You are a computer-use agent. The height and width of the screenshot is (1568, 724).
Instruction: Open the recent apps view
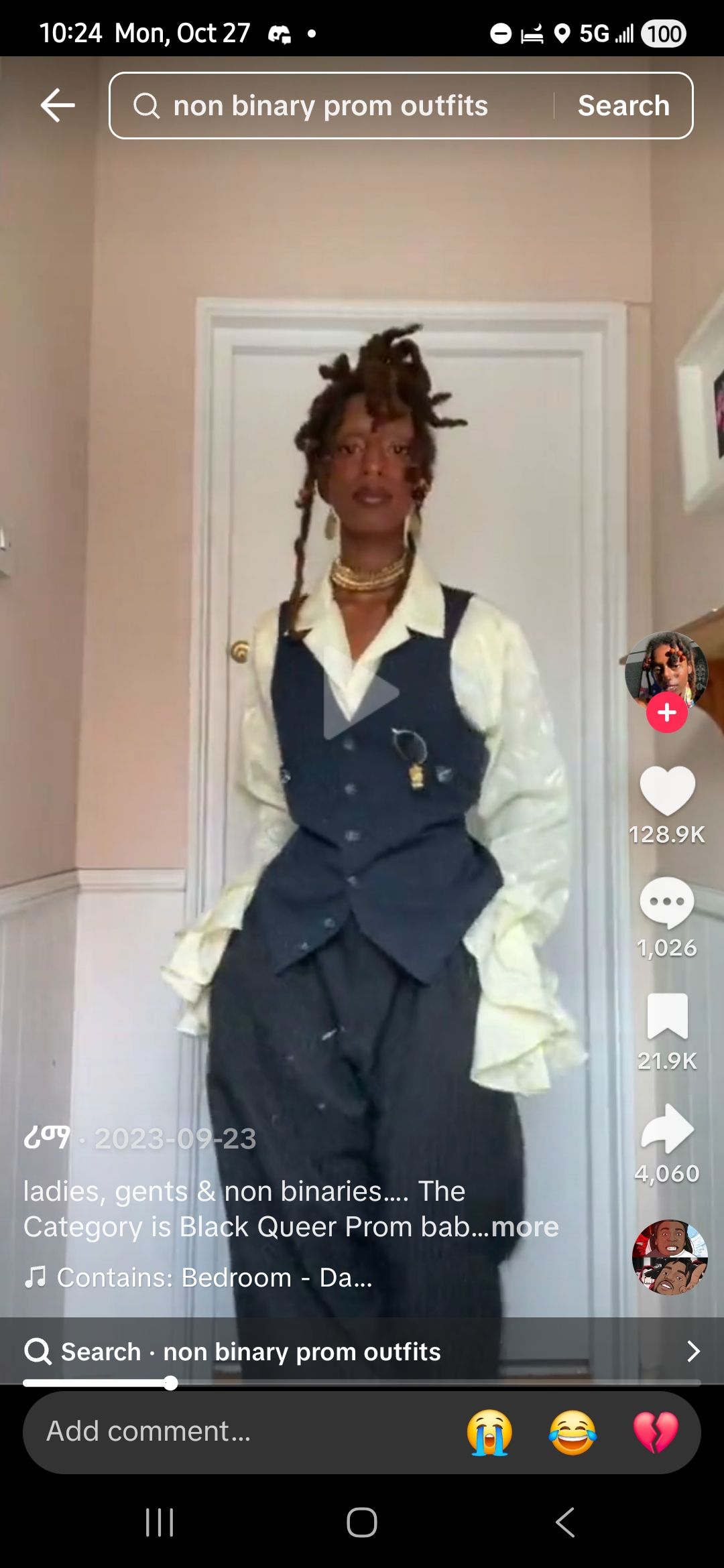pos(160,1522)
